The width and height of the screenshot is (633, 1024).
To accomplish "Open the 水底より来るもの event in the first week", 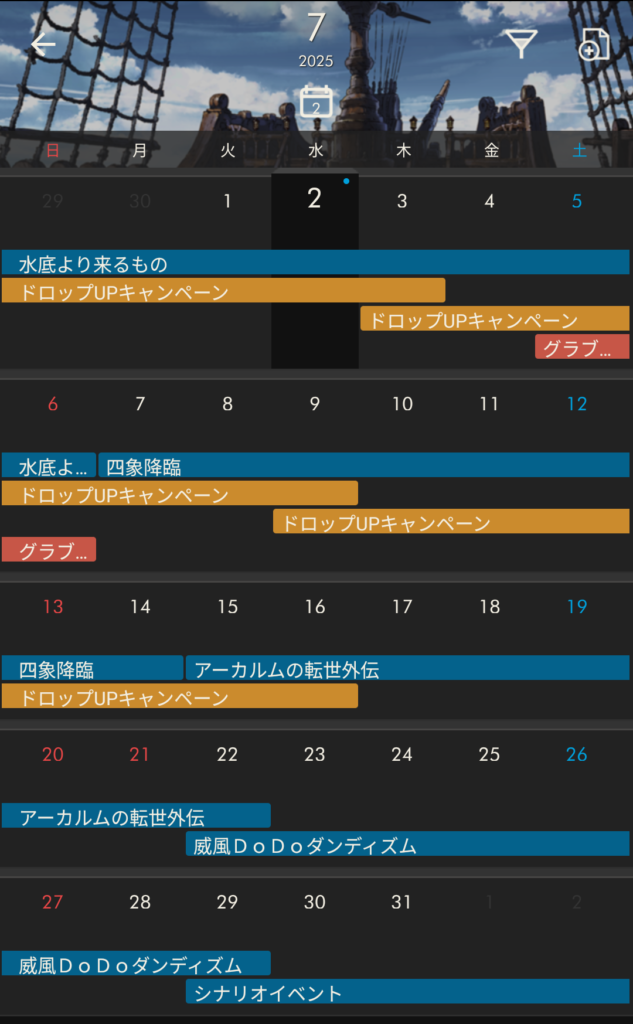I will pos(315,263).
